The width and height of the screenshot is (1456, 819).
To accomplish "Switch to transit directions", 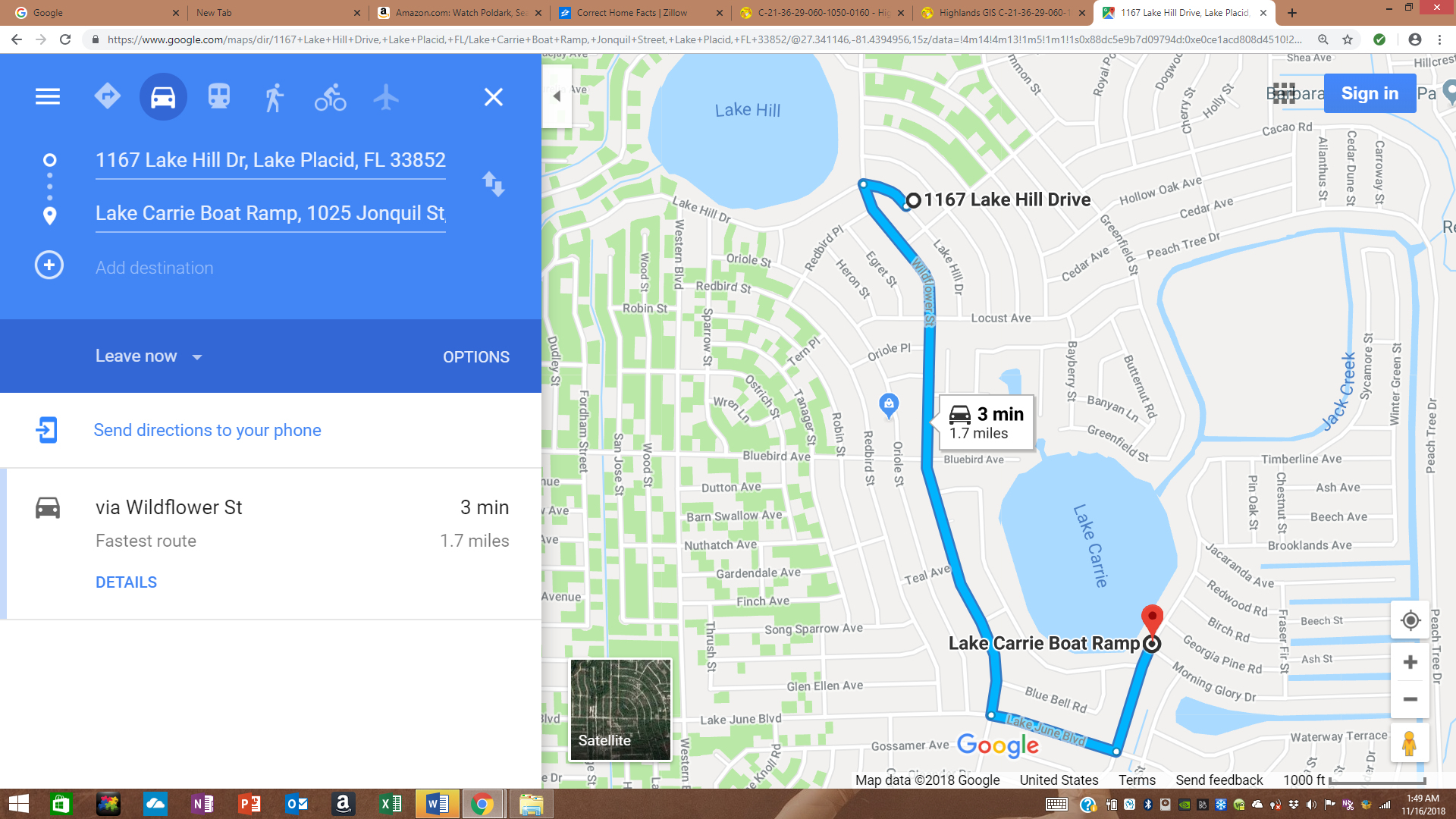I will tap(219, 96).
